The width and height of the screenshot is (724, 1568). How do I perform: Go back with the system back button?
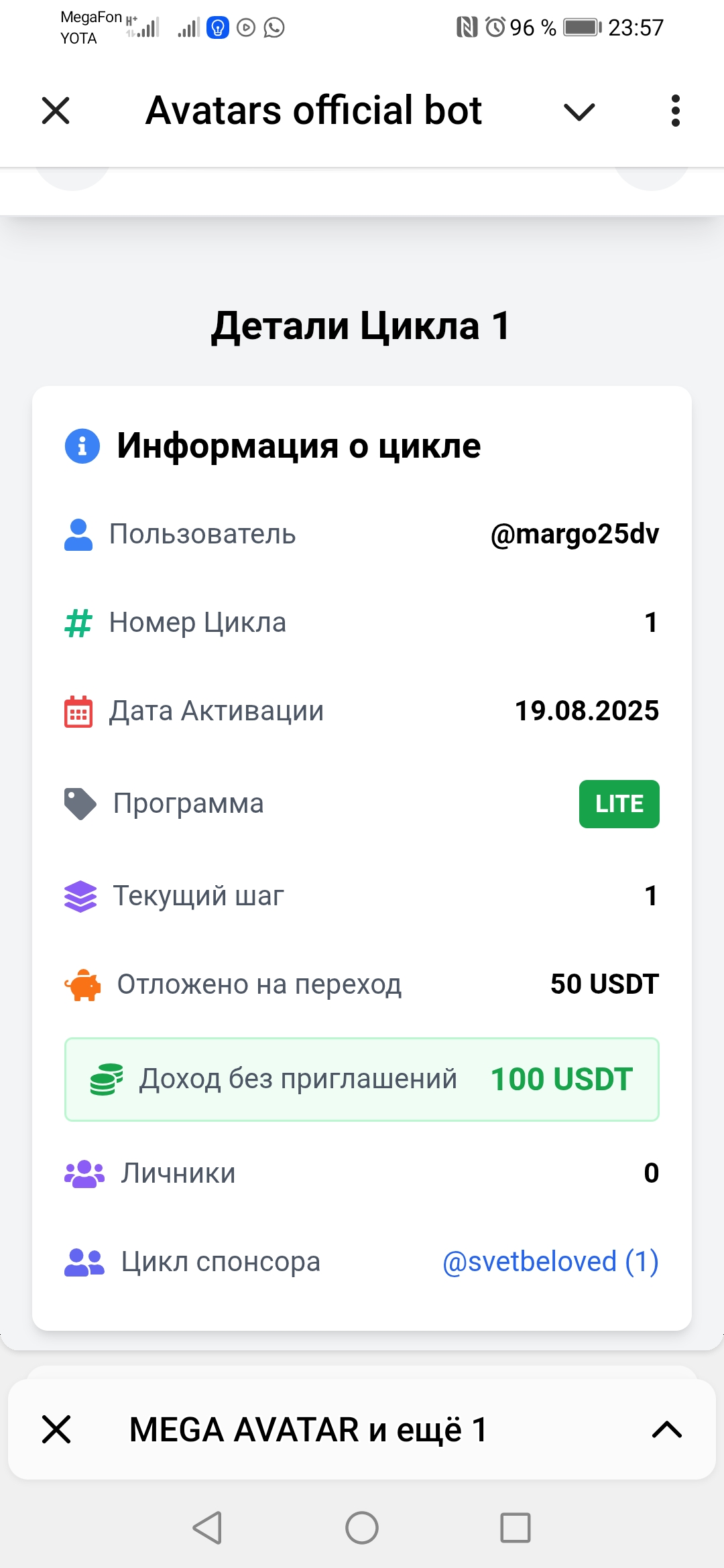pos(208,1528)
